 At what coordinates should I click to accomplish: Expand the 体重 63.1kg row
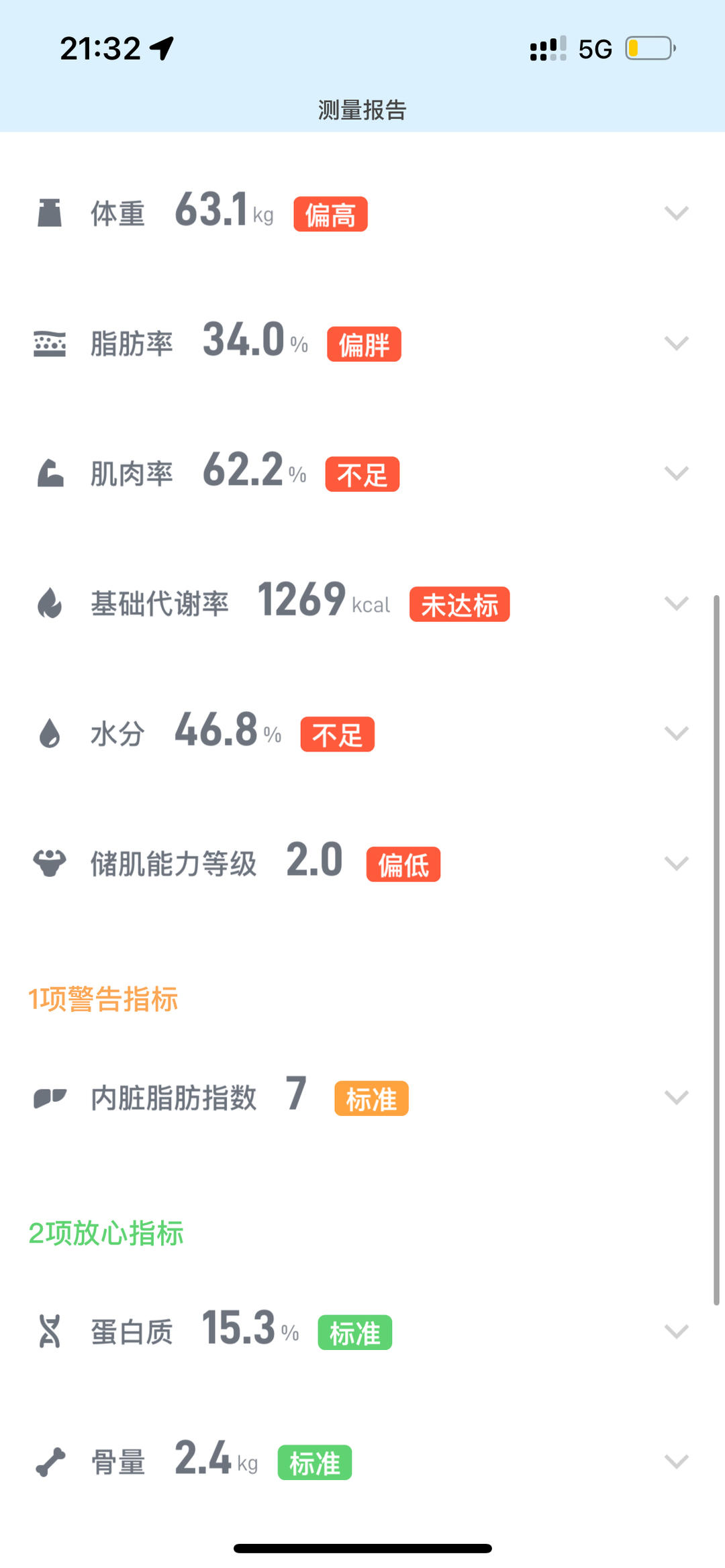676,213
